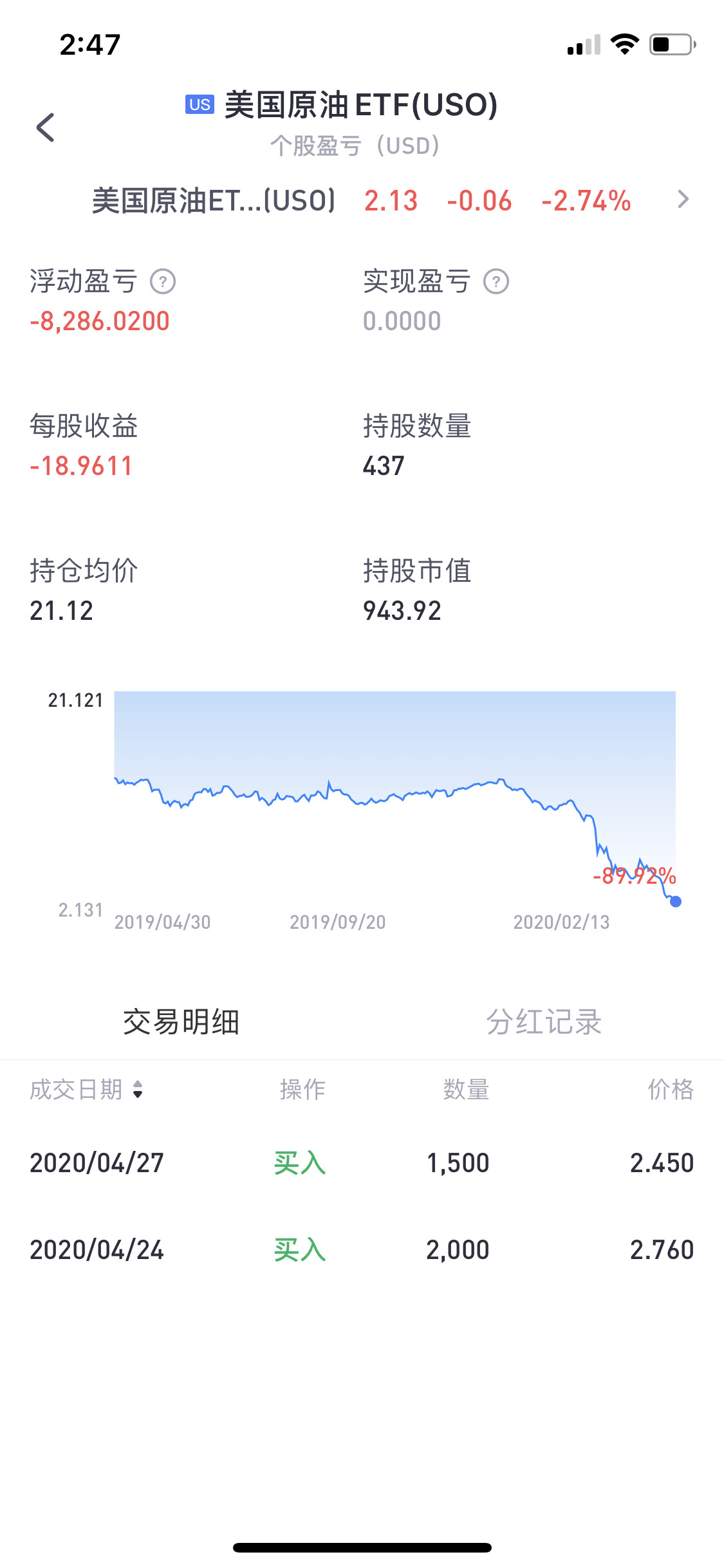Switch to the 交易明细 tab
The height and width of the screenshot is (1568, 724).
point(181,1022)
